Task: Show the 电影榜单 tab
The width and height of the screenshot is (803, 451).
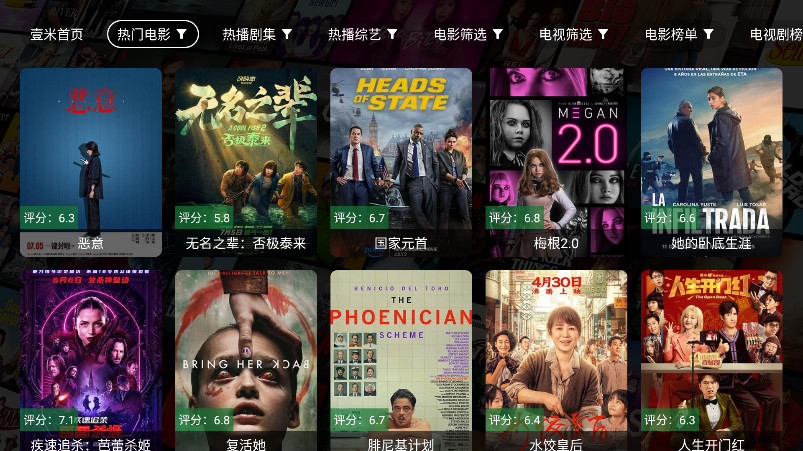Action: (x=679, y=34)
